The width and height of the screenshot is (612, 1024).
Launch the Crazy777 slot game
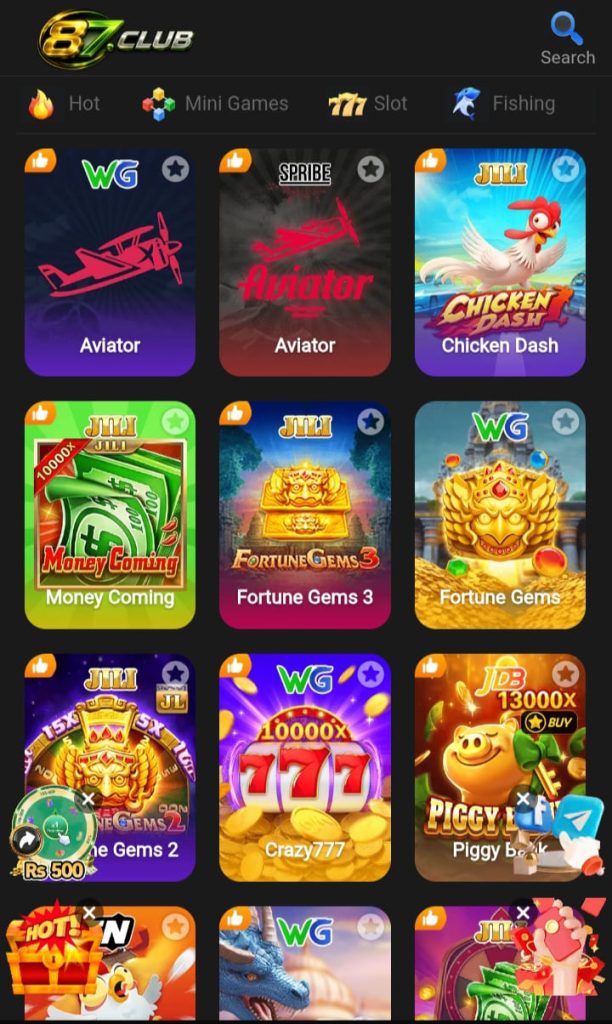(x=305, y=767)
